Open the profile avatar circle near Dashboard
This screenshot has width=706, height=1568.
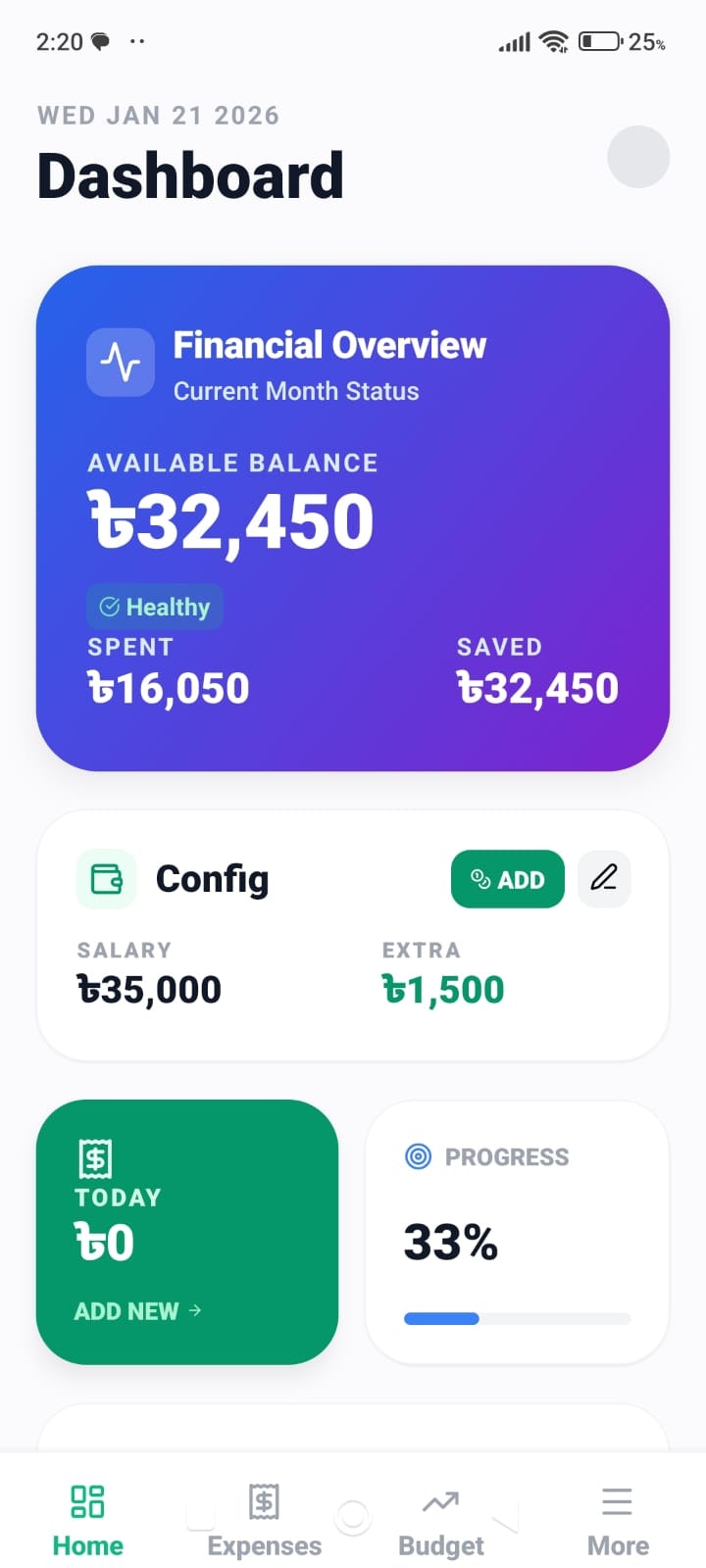tap(638, 158)
